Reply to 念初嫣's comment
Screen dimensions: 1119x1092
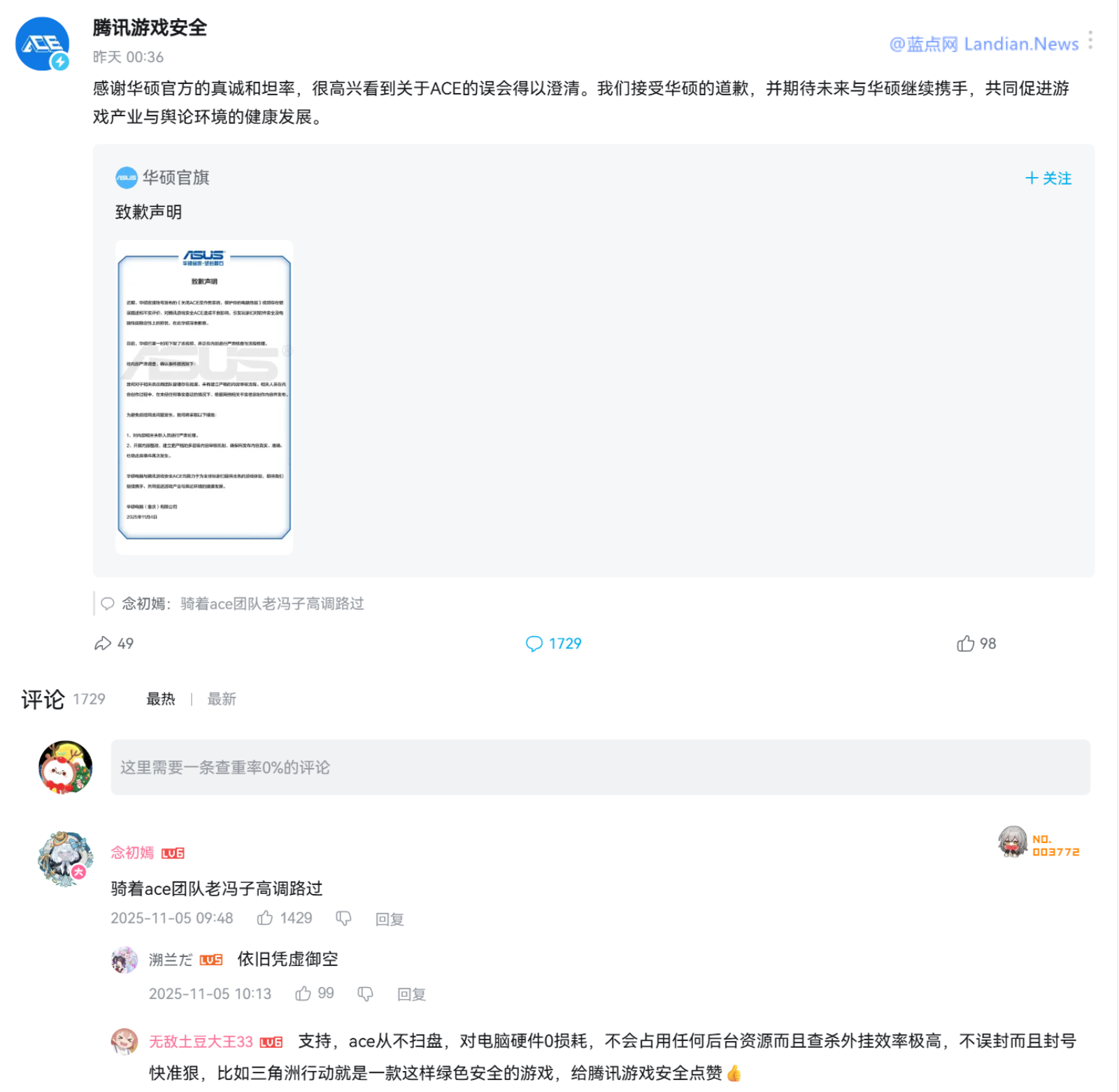pos(390,919)
